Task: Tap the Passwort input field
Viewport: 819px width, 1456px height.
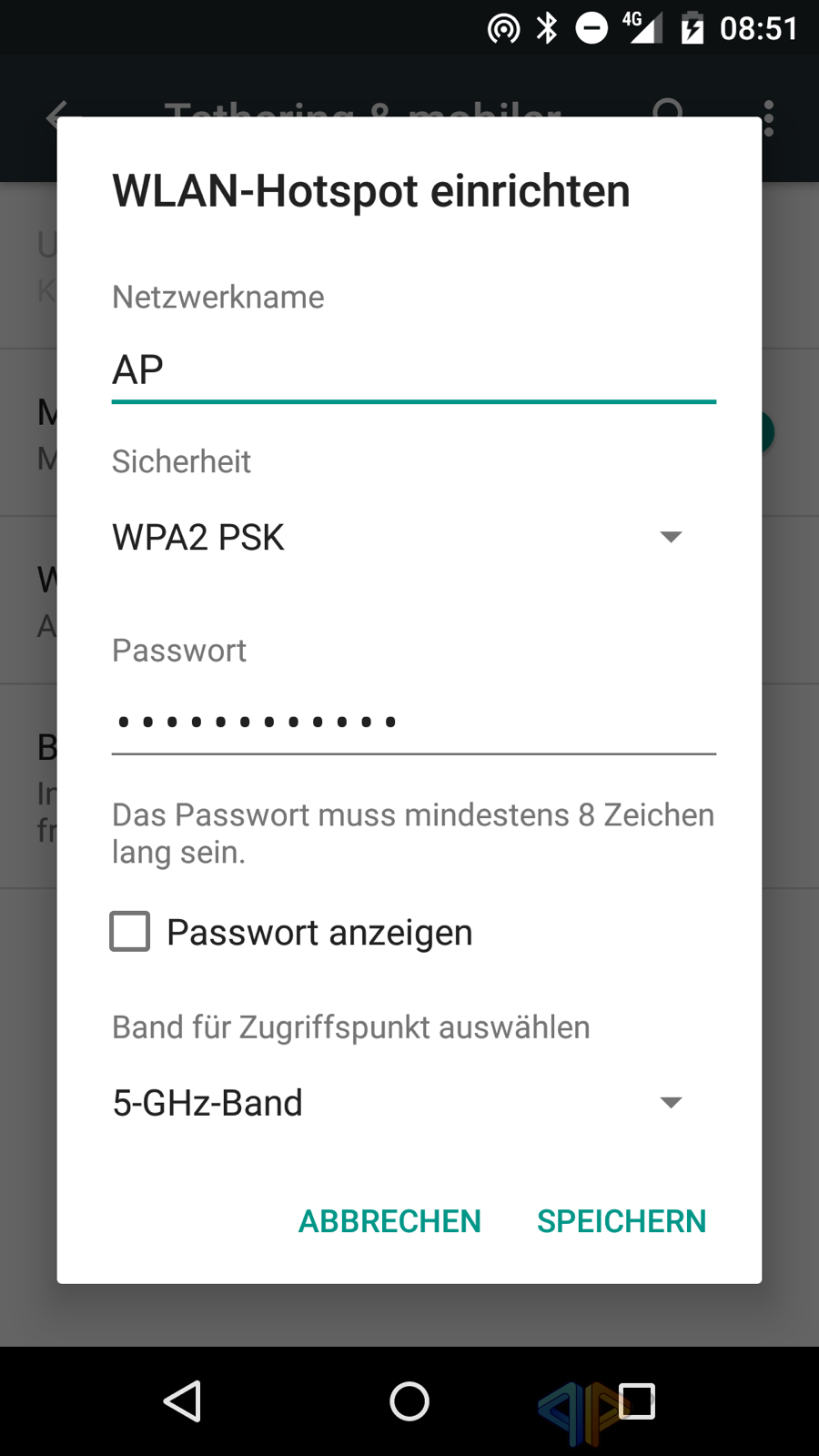Action: [413, 722]
